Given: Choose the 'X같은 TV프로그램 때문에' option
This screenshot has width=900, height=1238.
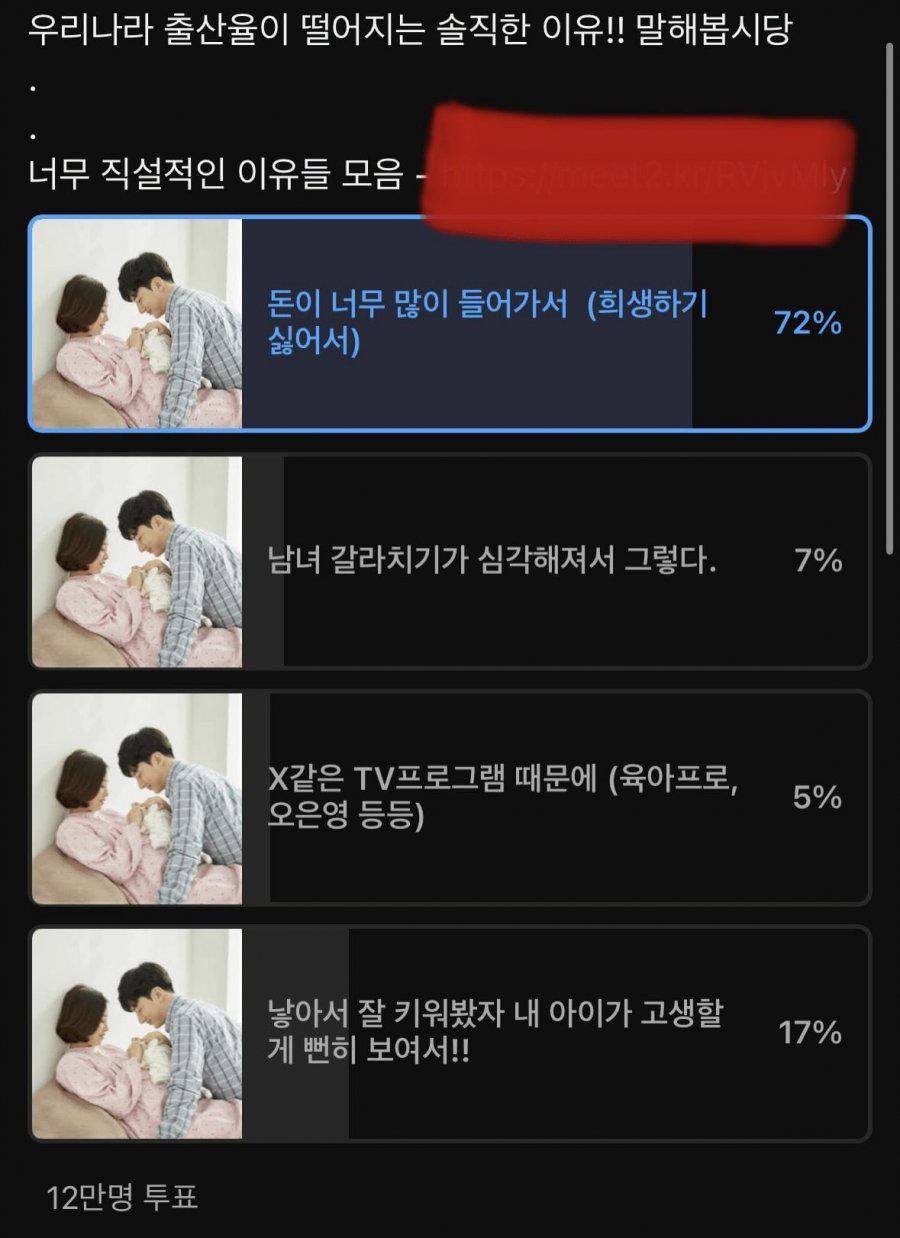Looking at the screenshot, I should [x=504, y=797].
